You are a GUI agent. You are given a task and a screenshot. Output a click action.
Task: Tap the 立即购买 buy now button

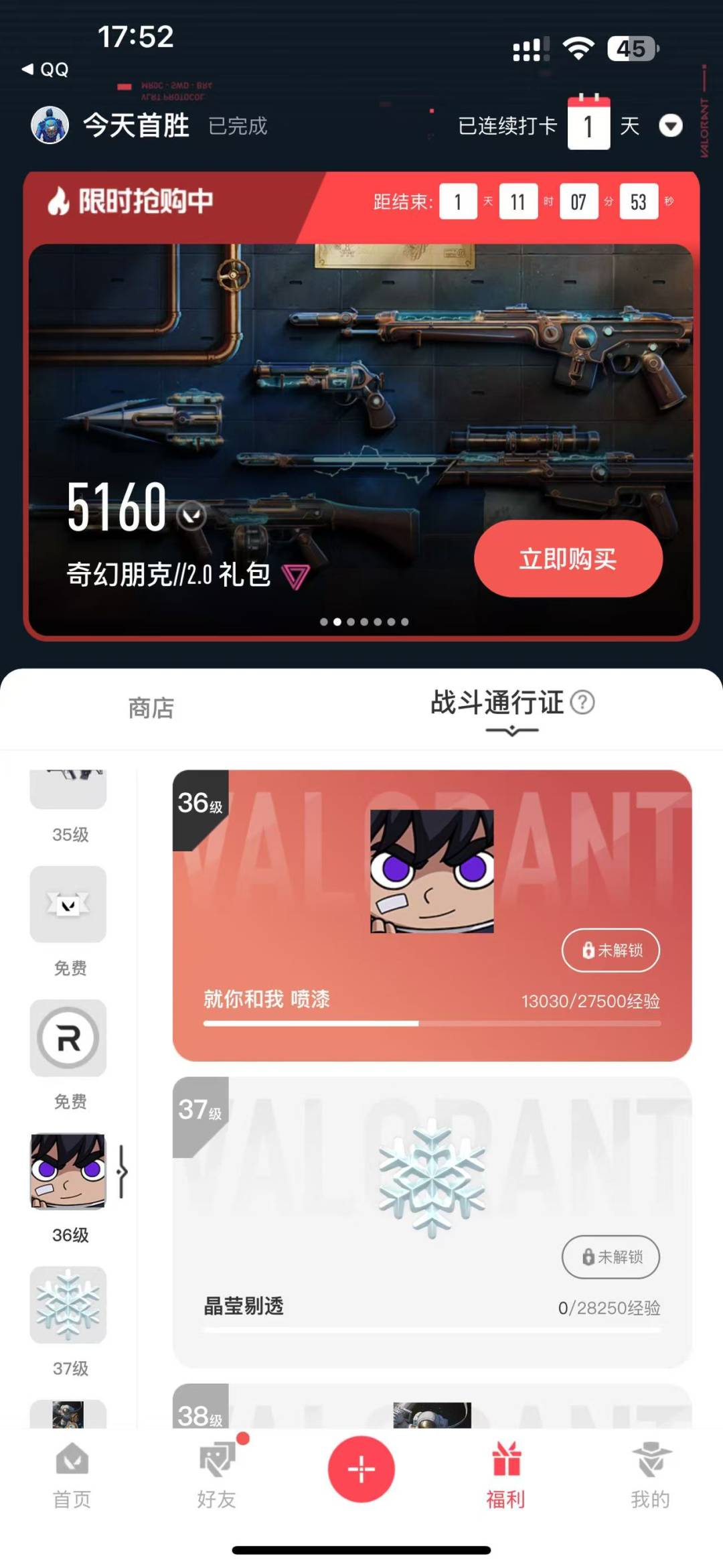click(x=568, y=559)
